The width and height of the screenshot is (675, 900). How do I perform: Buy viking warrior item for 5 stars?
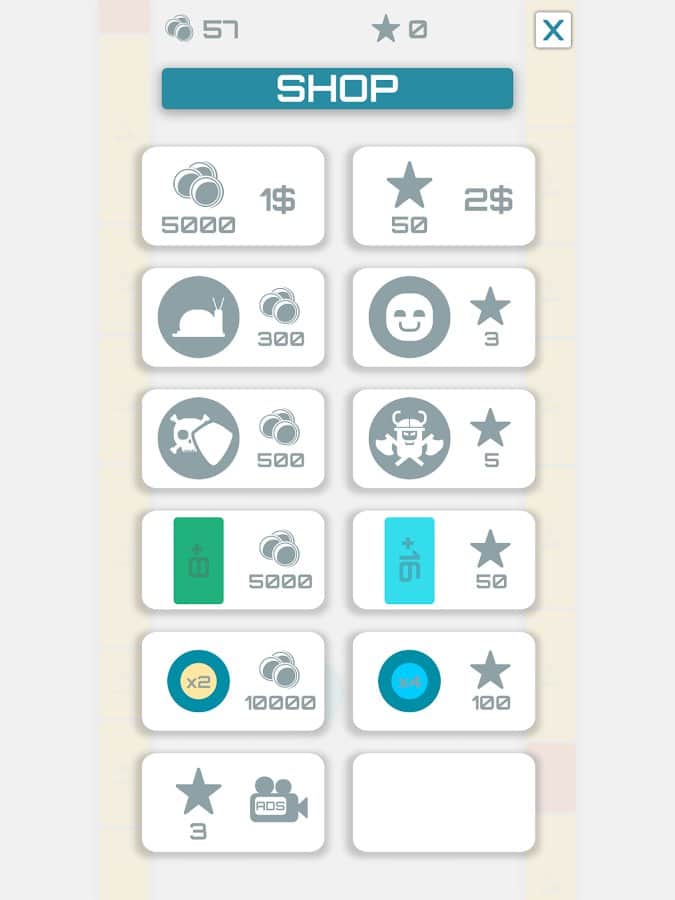click(x=443, y=438)
